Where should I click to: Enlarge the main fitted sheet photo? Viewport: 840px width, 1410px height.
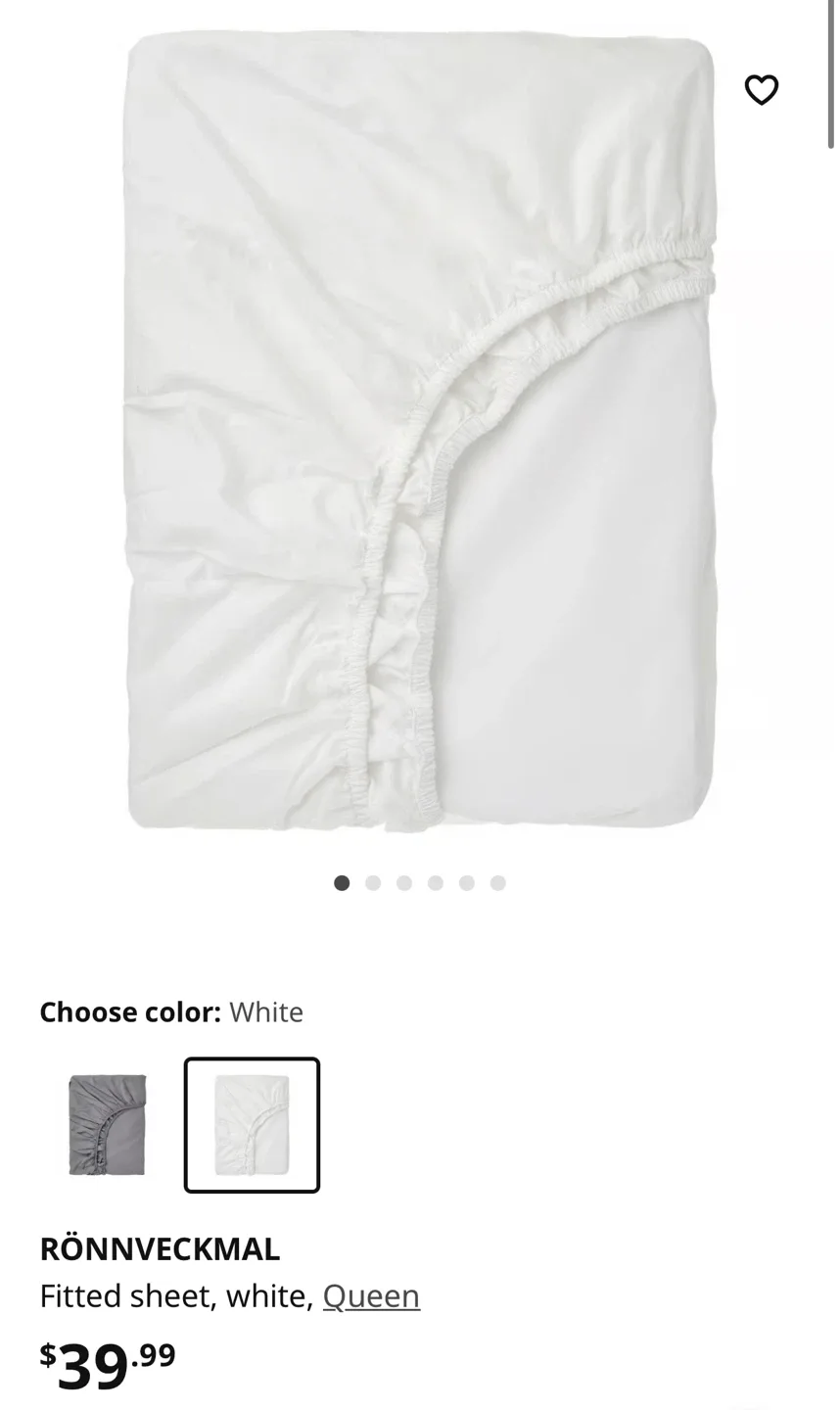(419, 431)
